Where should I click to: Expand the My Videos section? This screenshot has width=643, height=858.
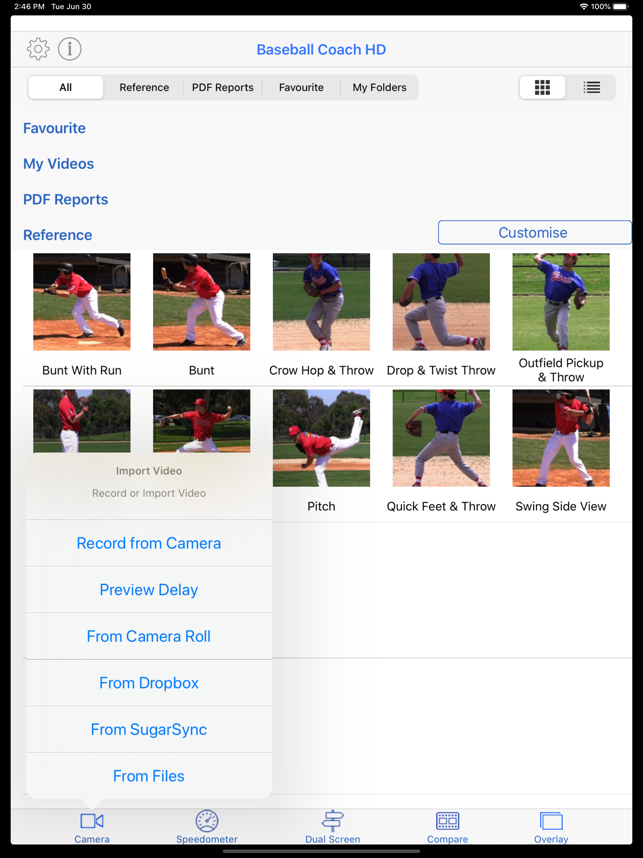[x=58, y=164]
